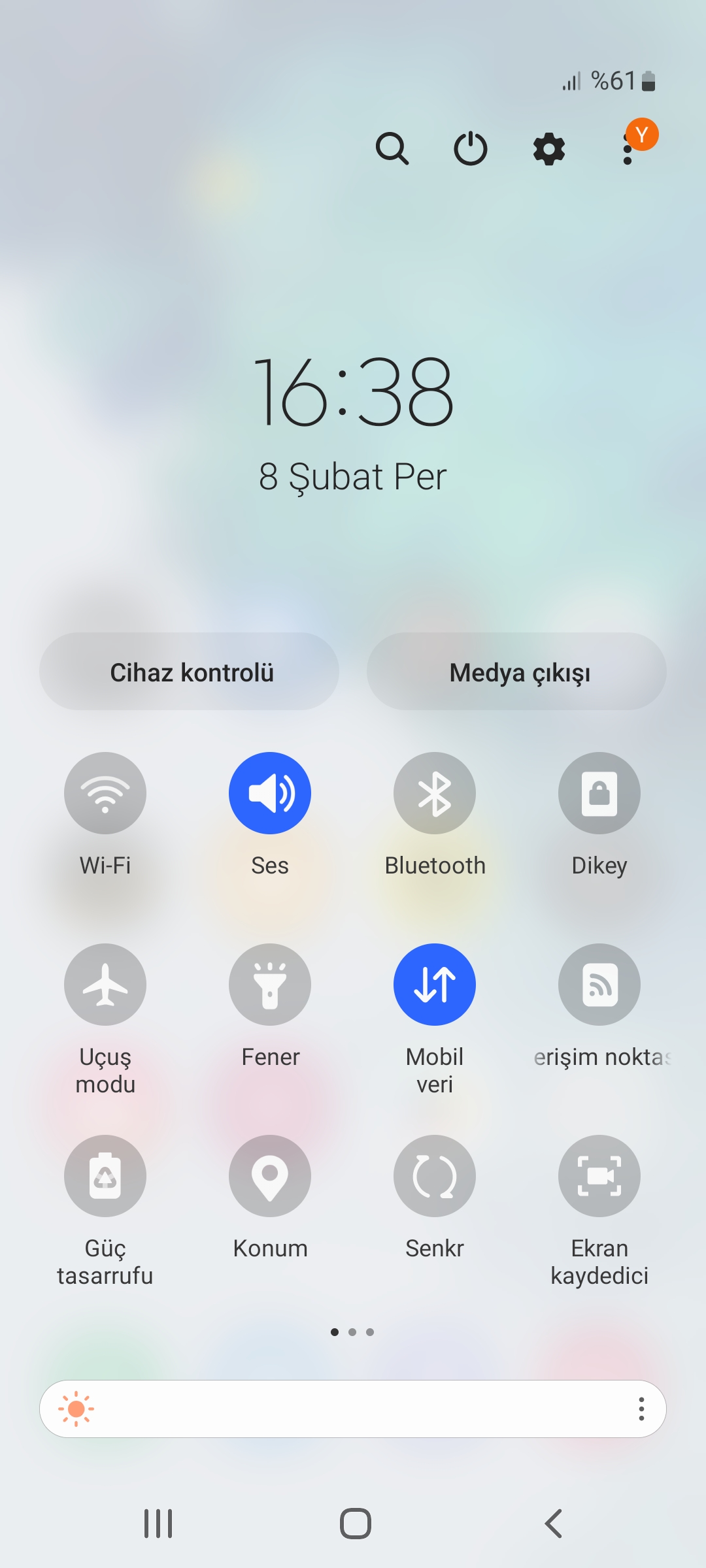The image size is (706, 1568).
Task: Enable Bluetooth
Action: 435,793
